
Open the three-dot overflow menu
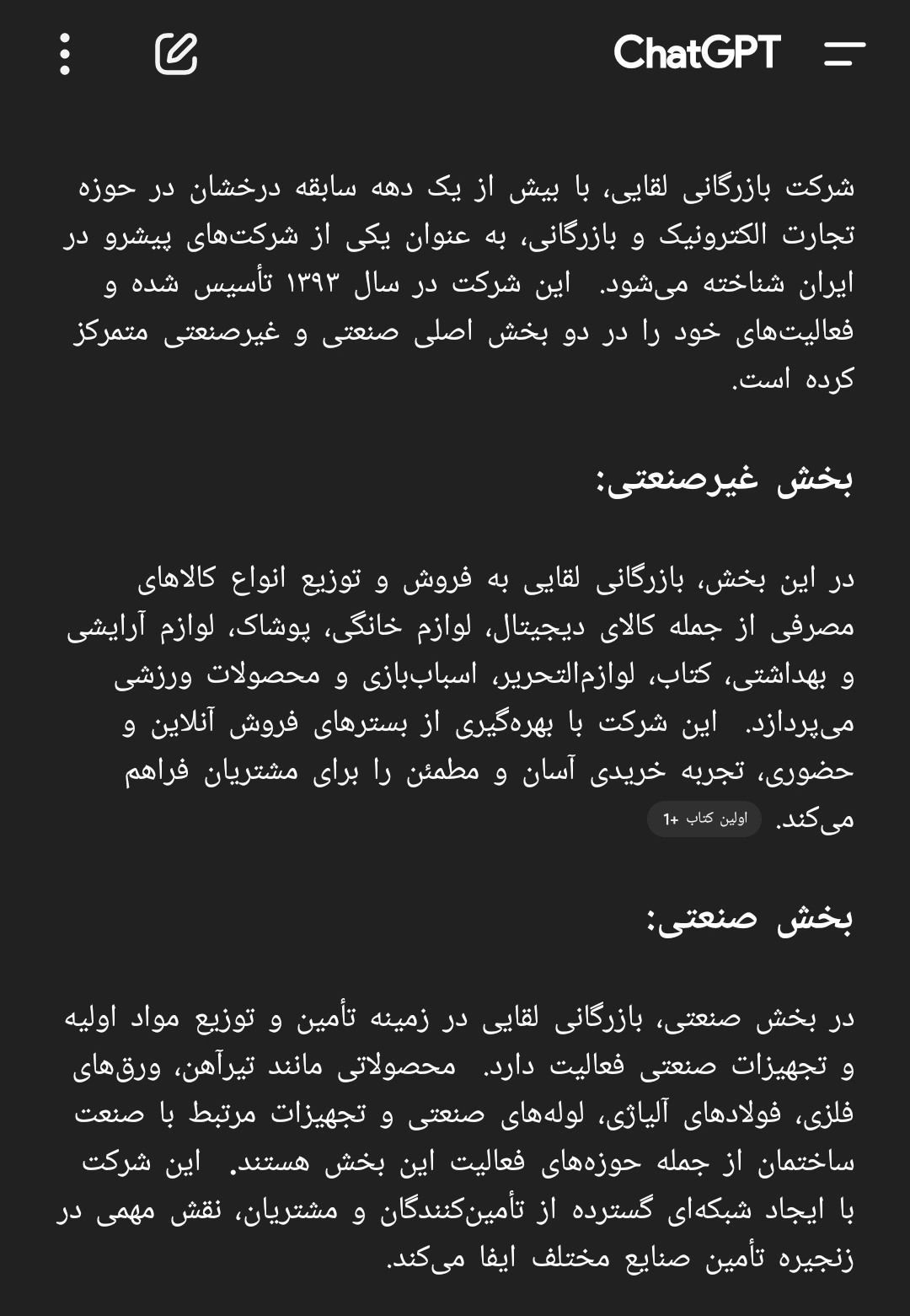click(65, 55)
